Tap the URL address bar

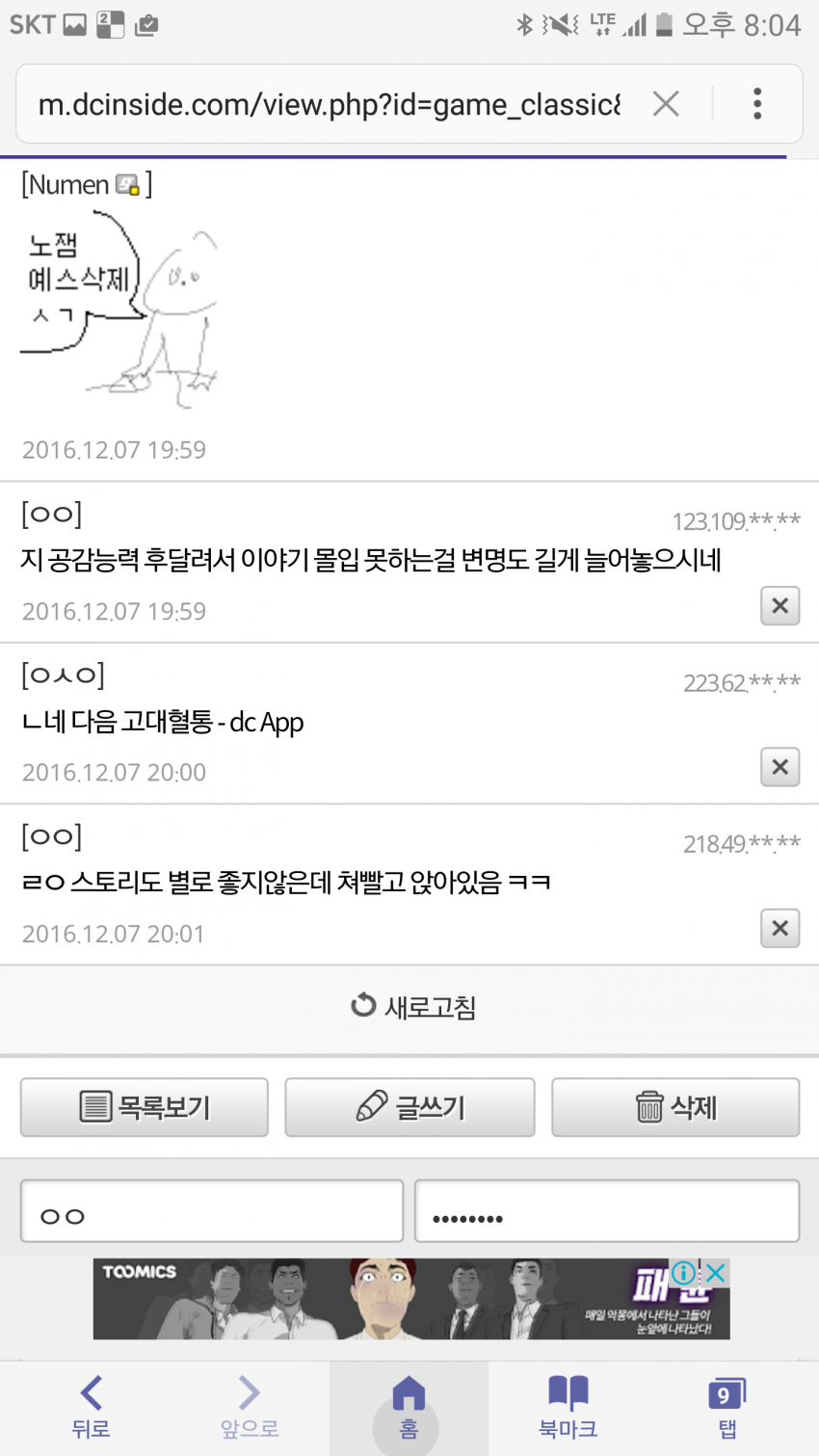(x=328, y=104)
